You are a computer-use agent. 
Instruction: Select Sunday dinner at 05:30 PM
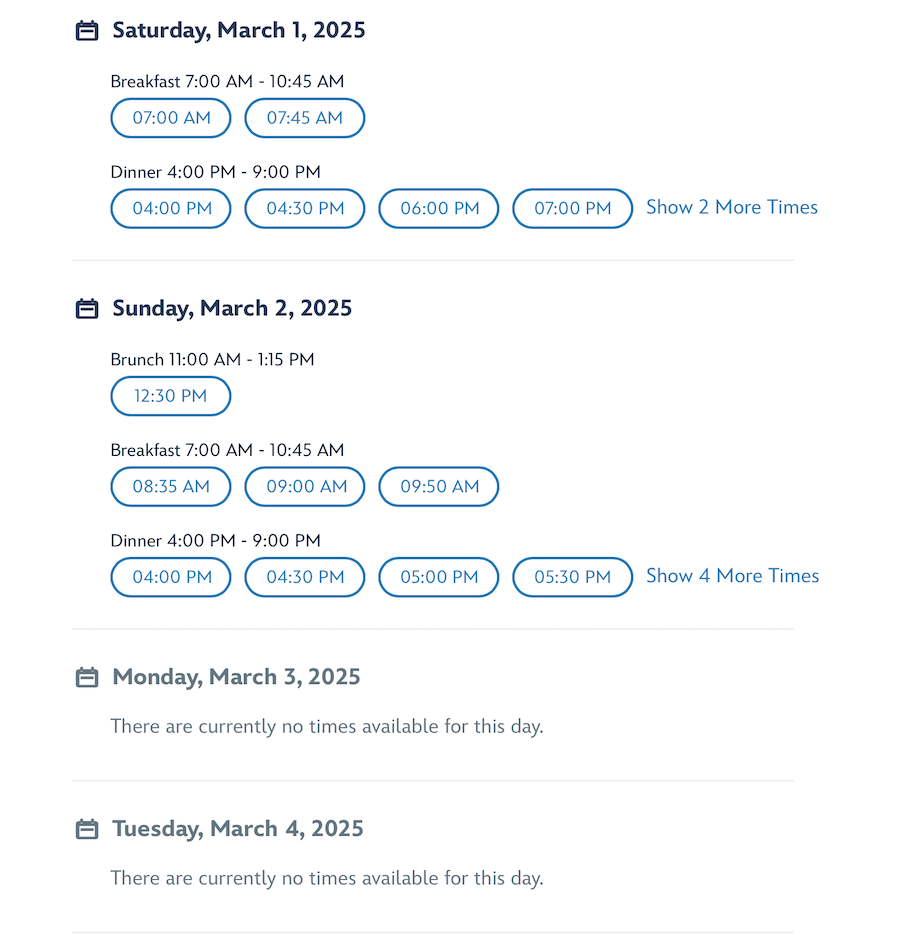coord(573,577)
